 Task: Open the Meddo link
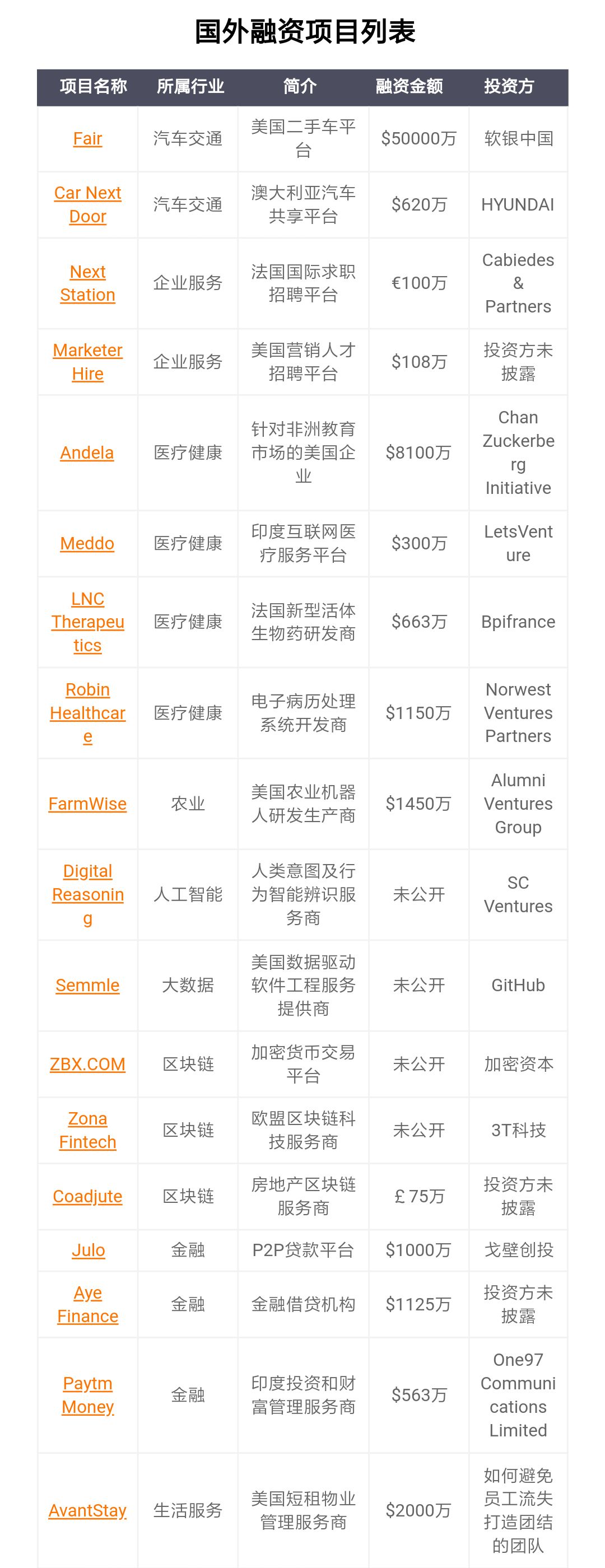[87, 544]
